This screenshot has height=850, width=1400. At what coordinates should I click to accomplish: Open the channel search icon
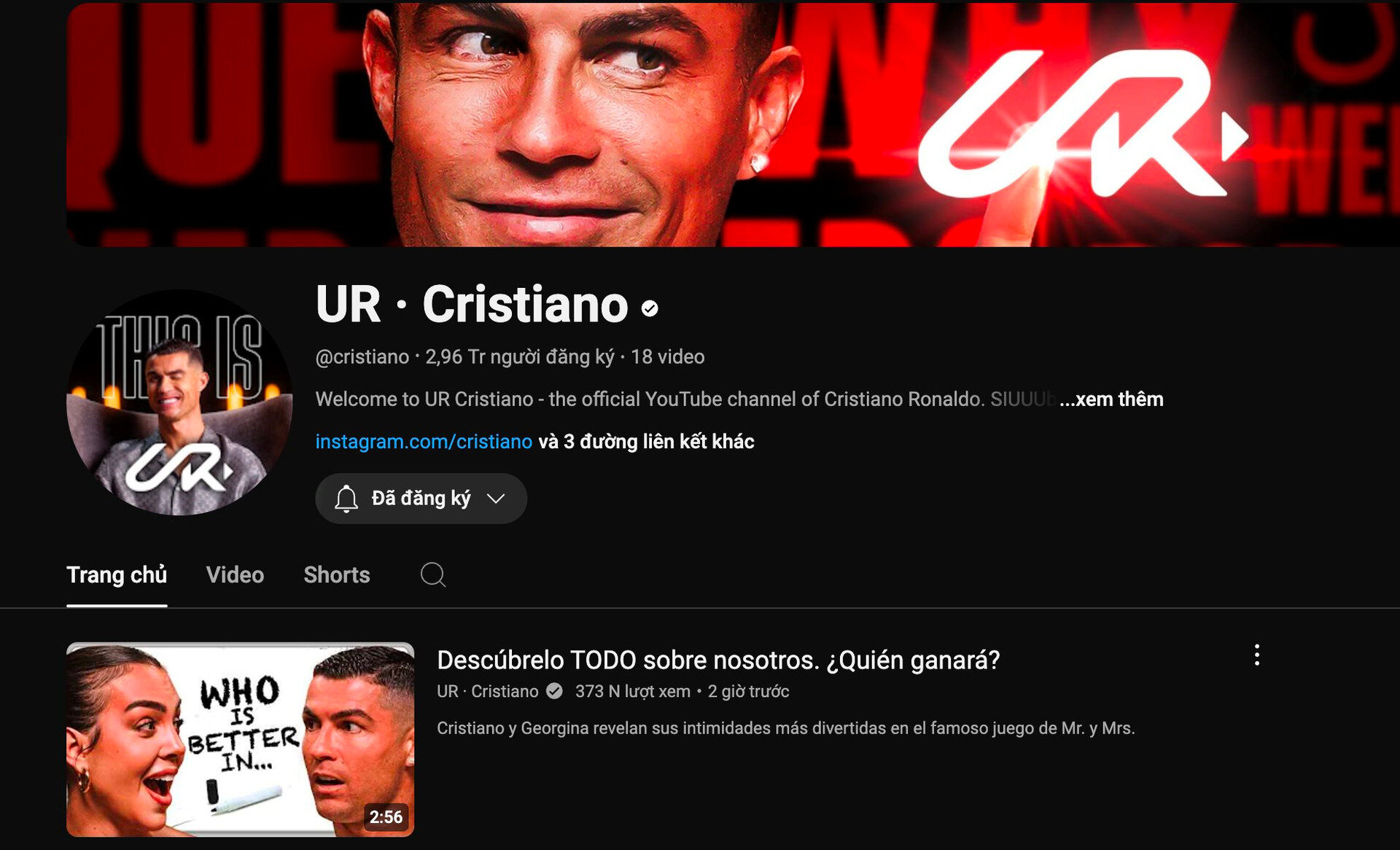point(432,574)
